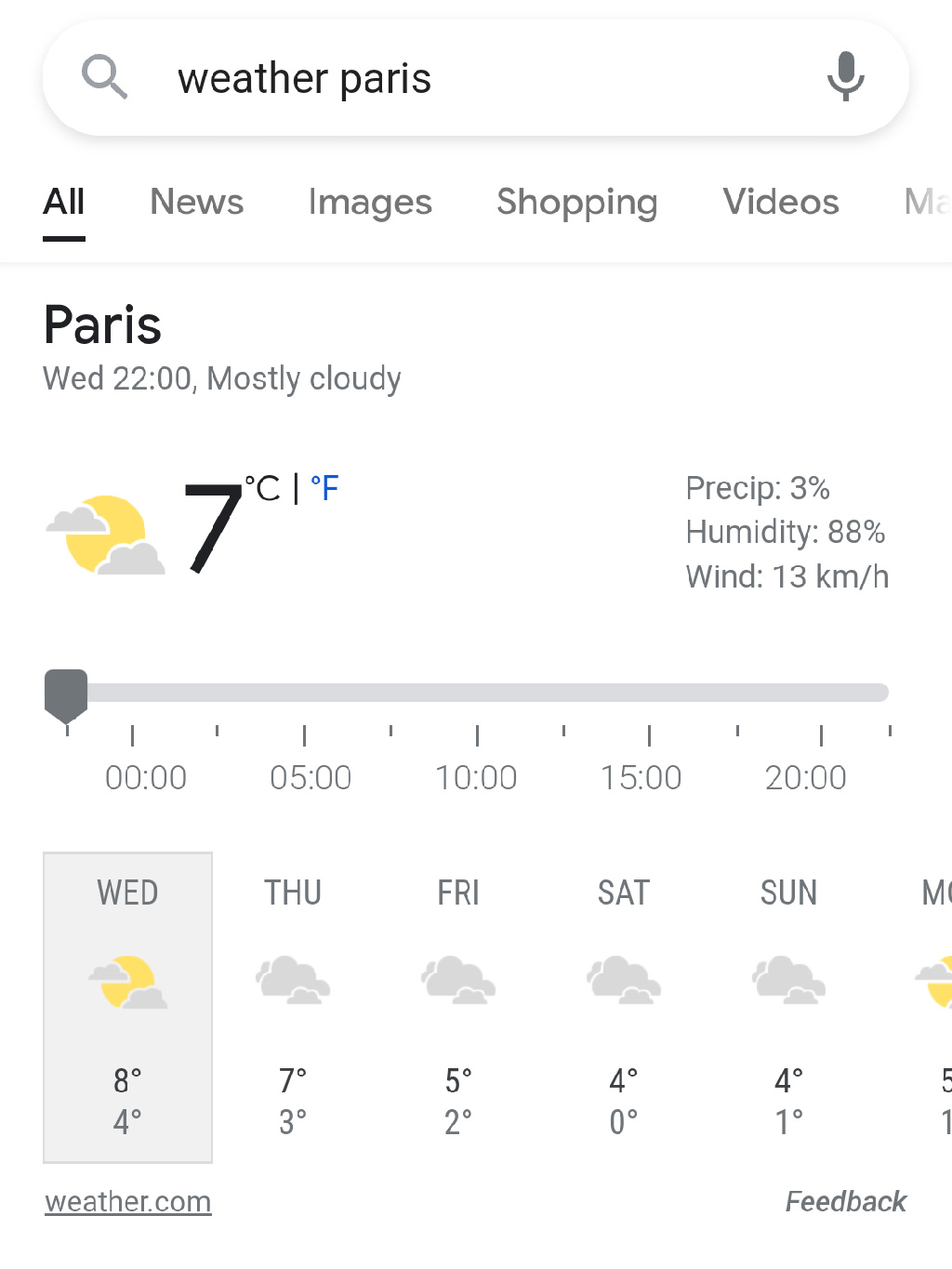Switch to the Images tab
Viewport: 952px width, 1269px height.
[x=370, y=202]
